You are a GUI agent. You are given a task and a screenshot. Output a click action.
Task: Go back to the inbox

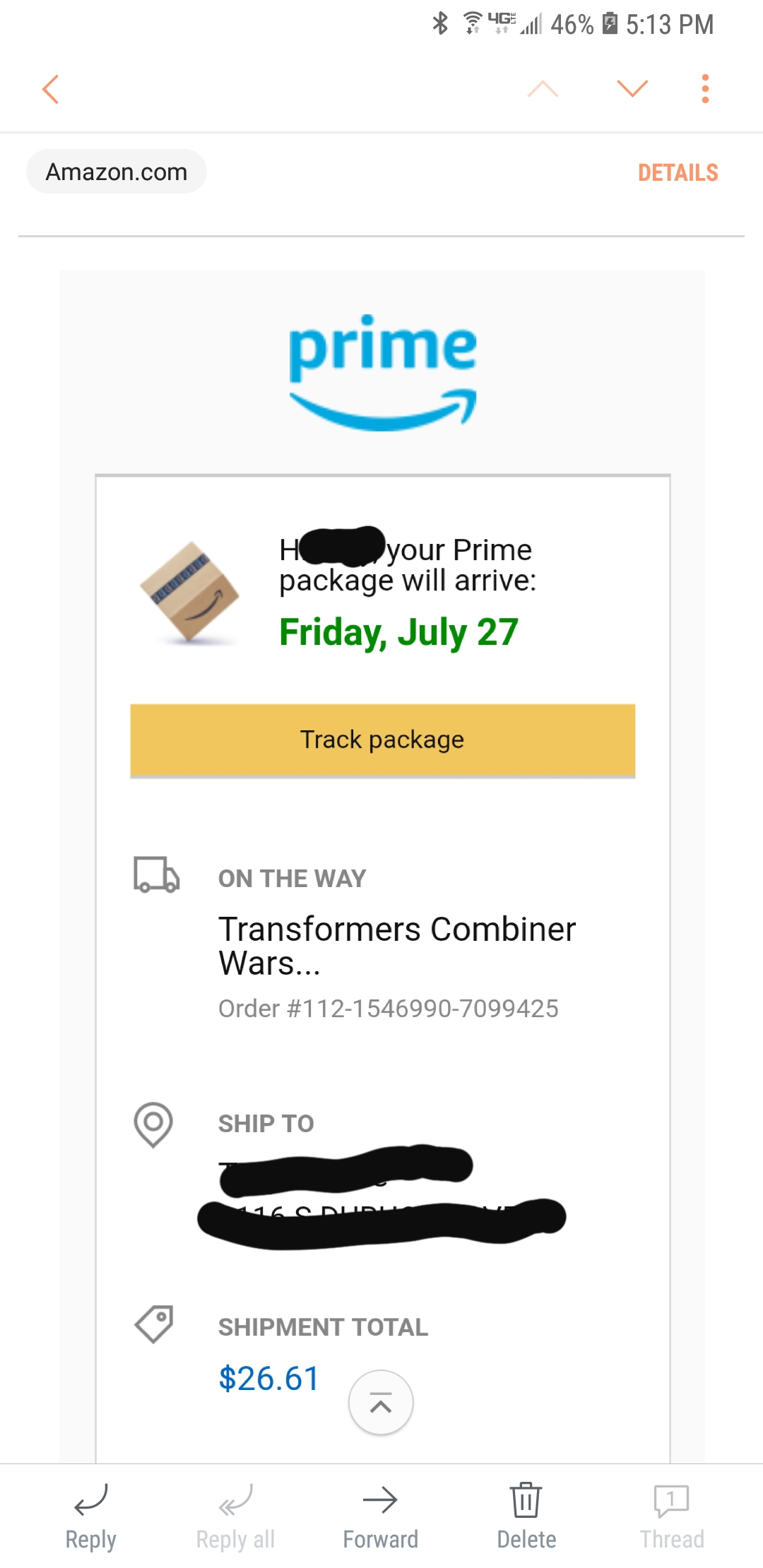coord(50,89)
